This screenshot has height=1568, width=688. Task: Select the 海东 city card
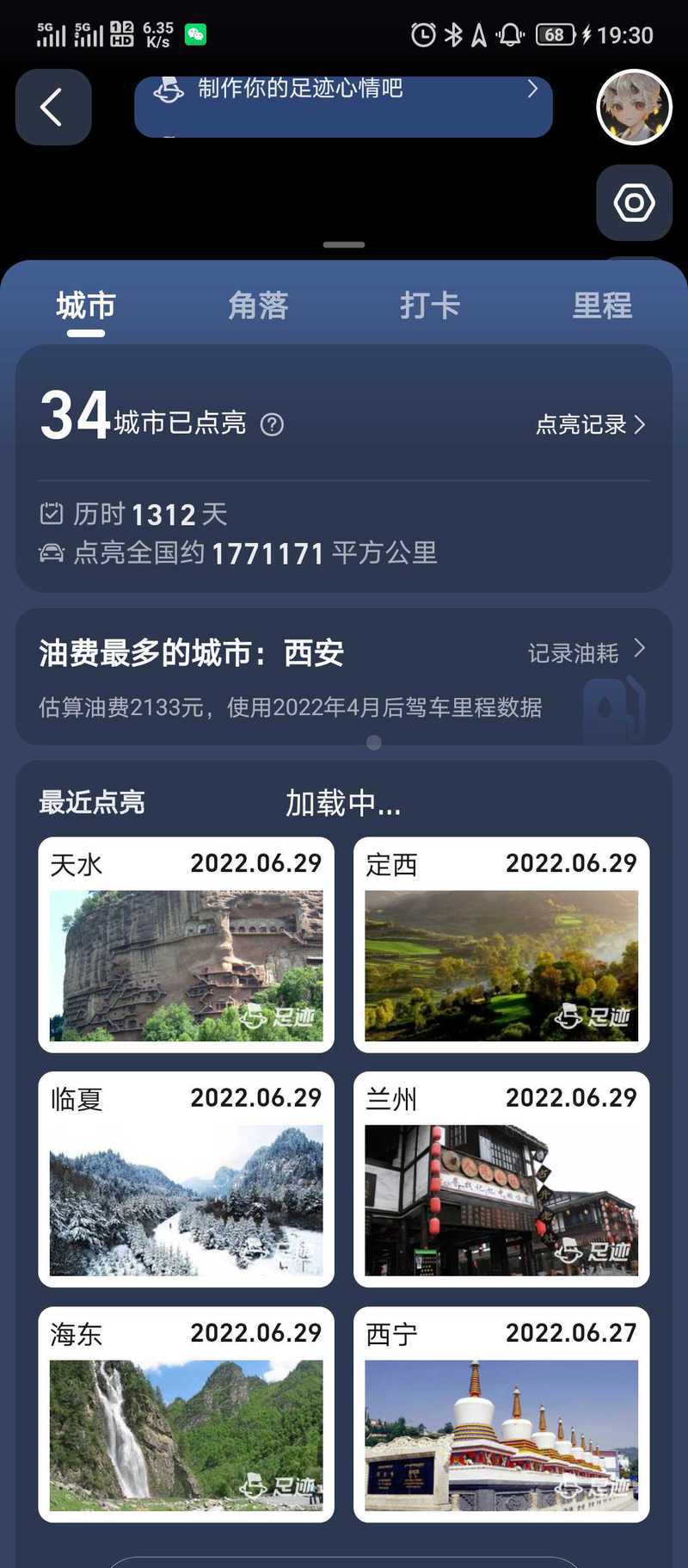186,1414
